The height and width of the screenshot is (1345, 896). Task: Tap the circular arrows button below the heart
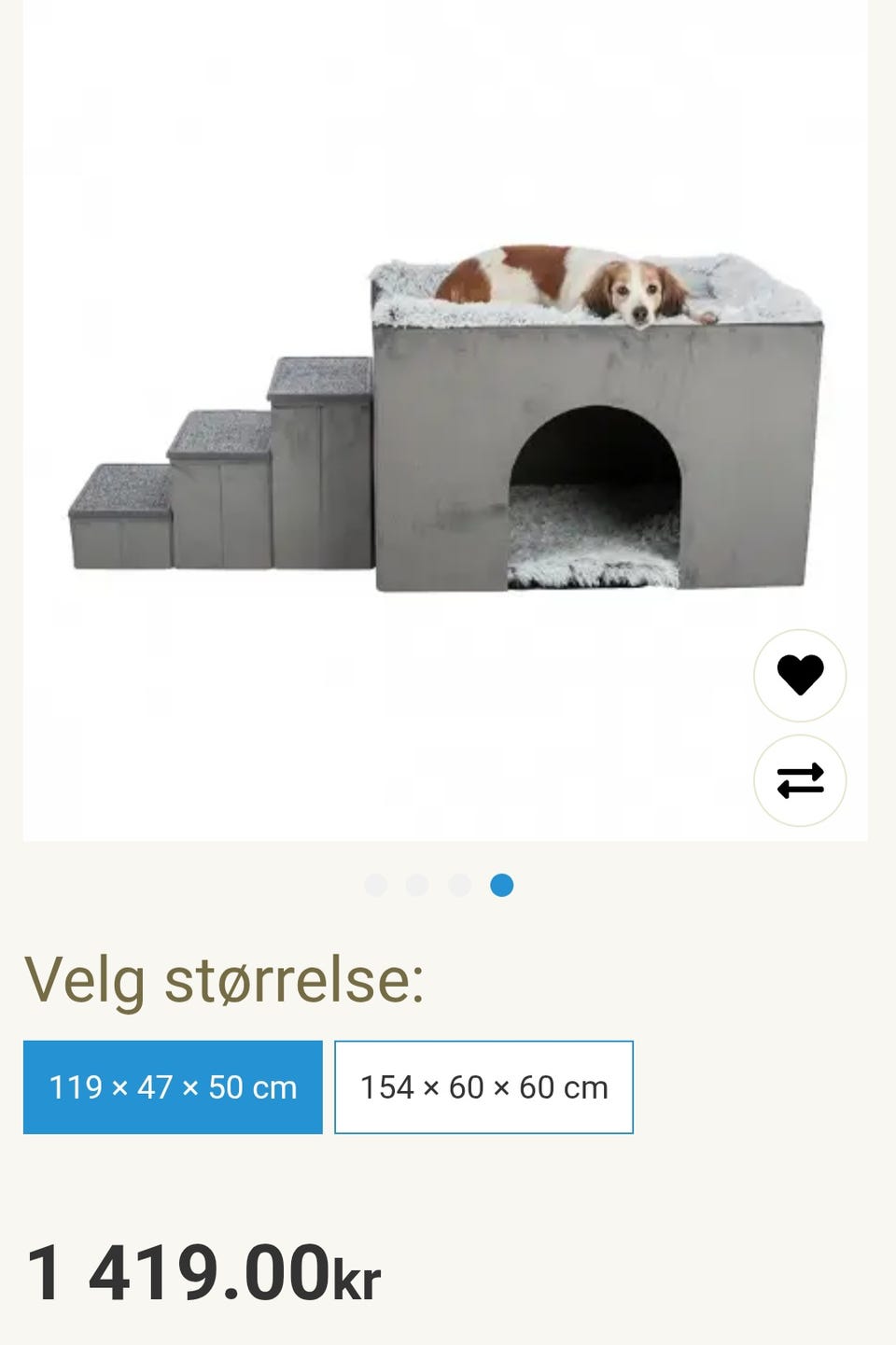(801, 778)
